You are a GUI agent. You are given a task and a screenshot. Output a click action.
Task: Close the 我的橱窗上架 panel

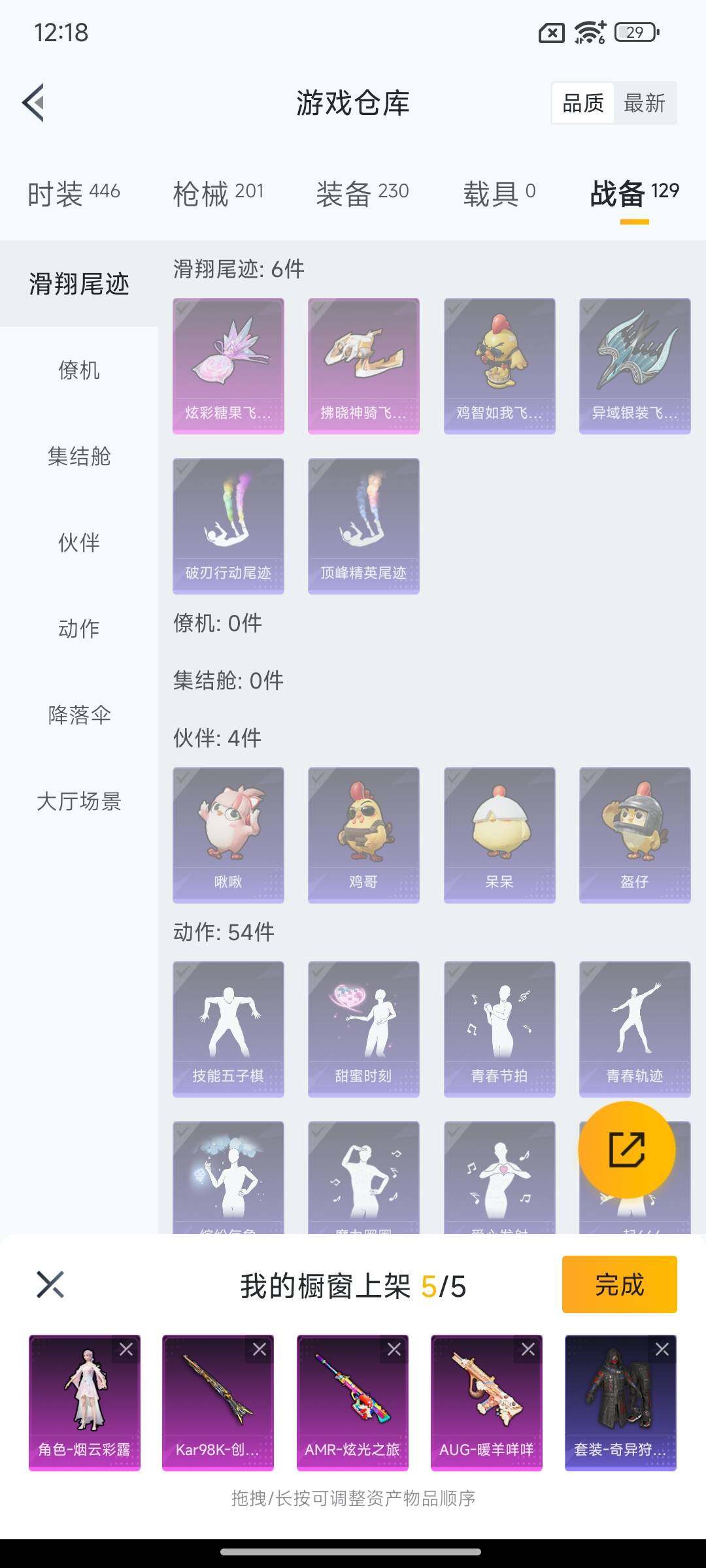coord(50,1284)
